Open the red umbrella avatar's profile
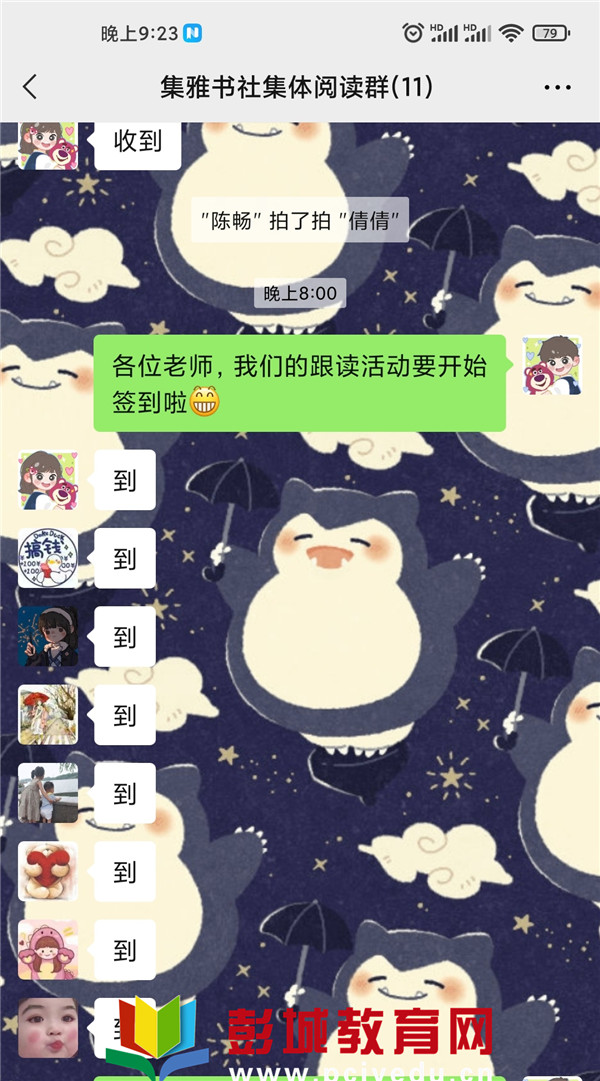The width and height of the screenshot is (600, 1081). click(48, 714)
